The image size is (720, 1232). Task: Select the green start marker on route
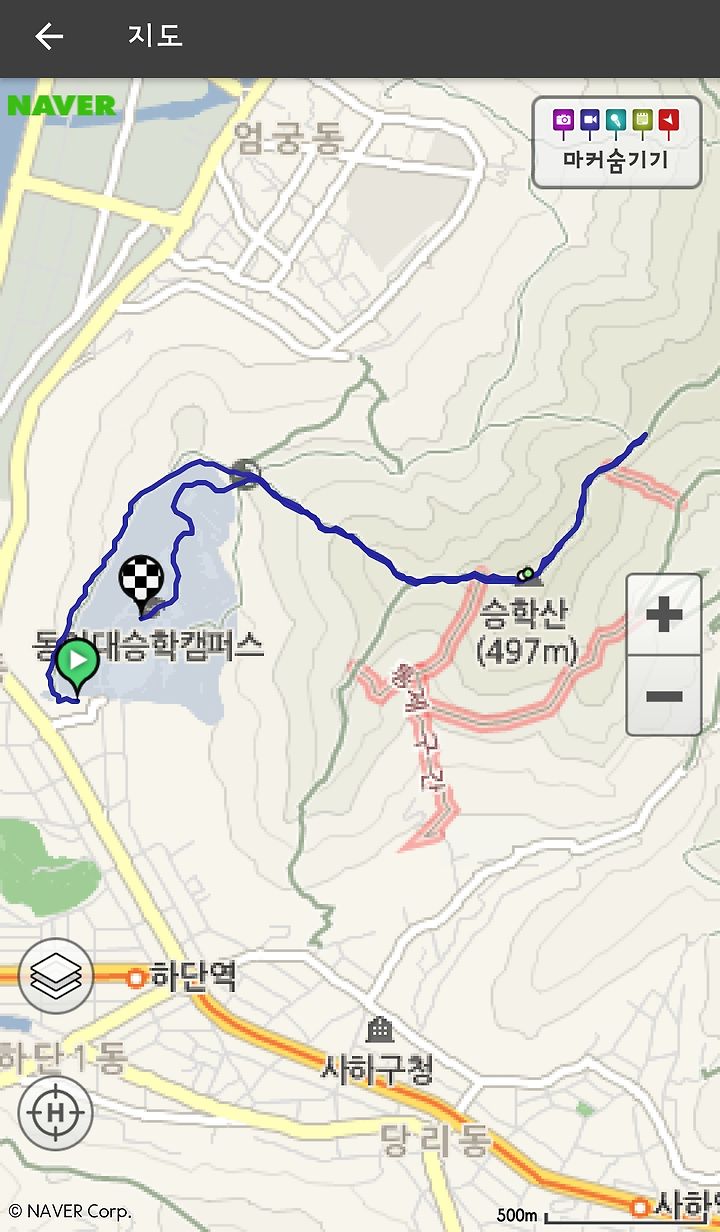[x=77, y=666]
